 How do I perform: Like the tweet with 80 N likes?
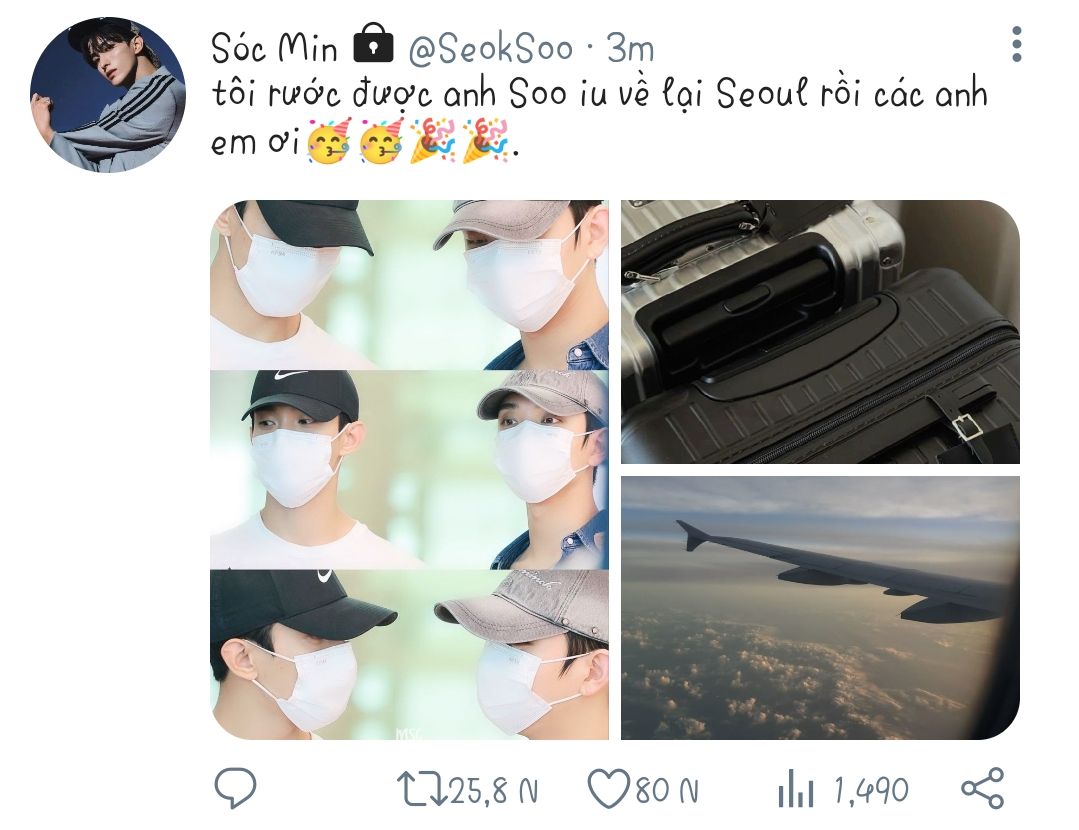point(643,789)
